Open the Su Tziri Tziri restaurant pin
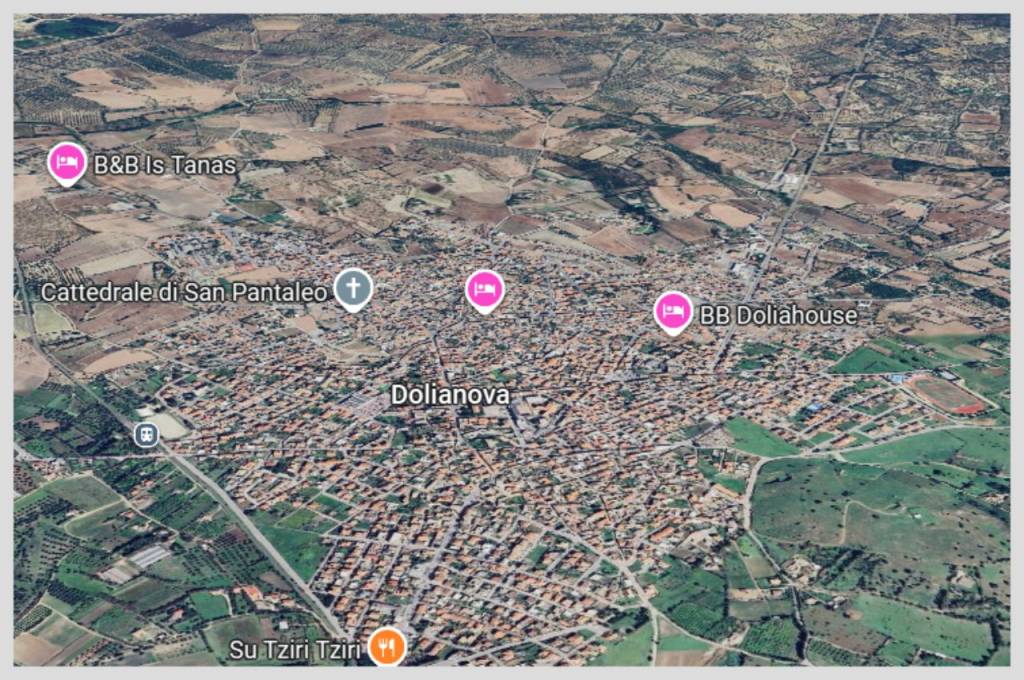Viewport: 1024px width, 680px height. pos(385,646)
